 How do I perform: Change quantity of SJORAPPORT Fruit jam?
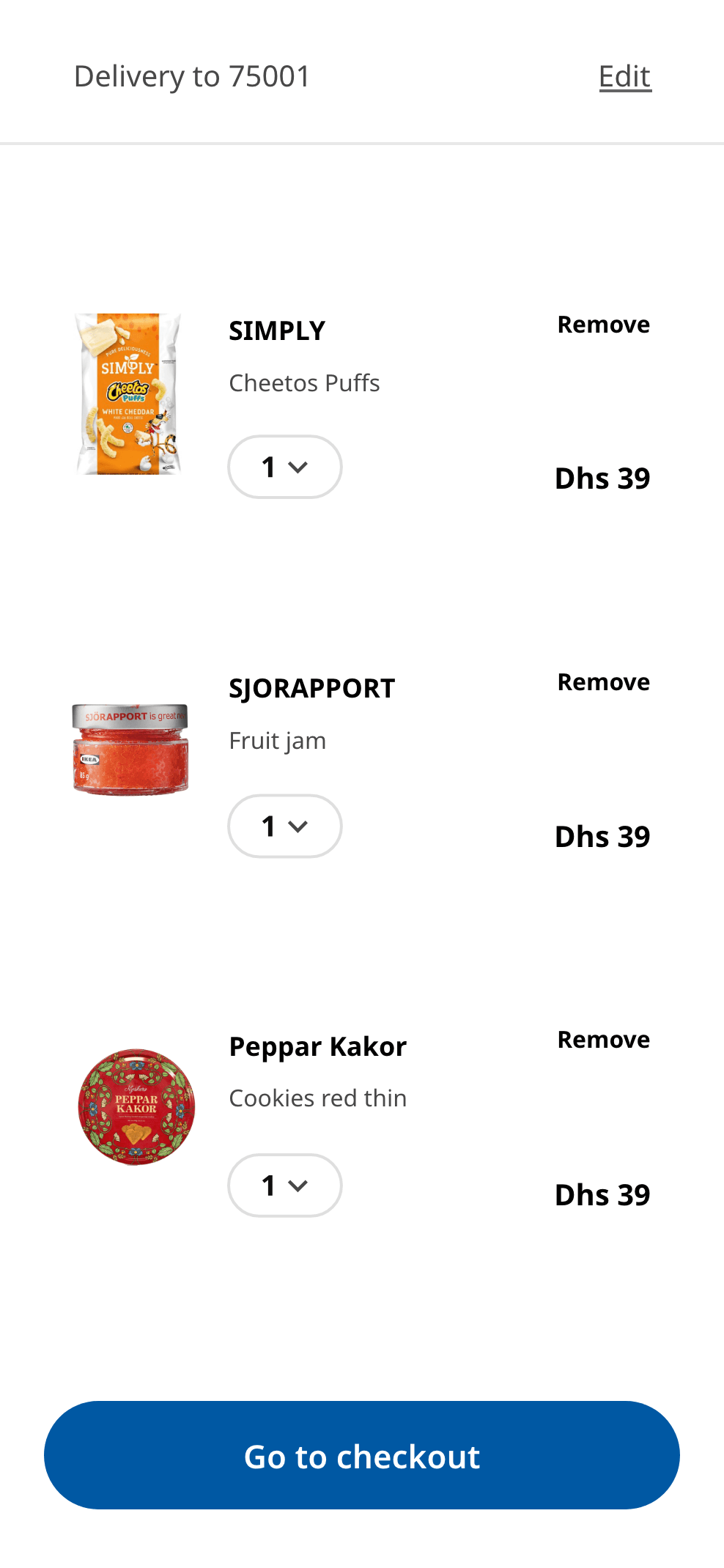[285, 826]
